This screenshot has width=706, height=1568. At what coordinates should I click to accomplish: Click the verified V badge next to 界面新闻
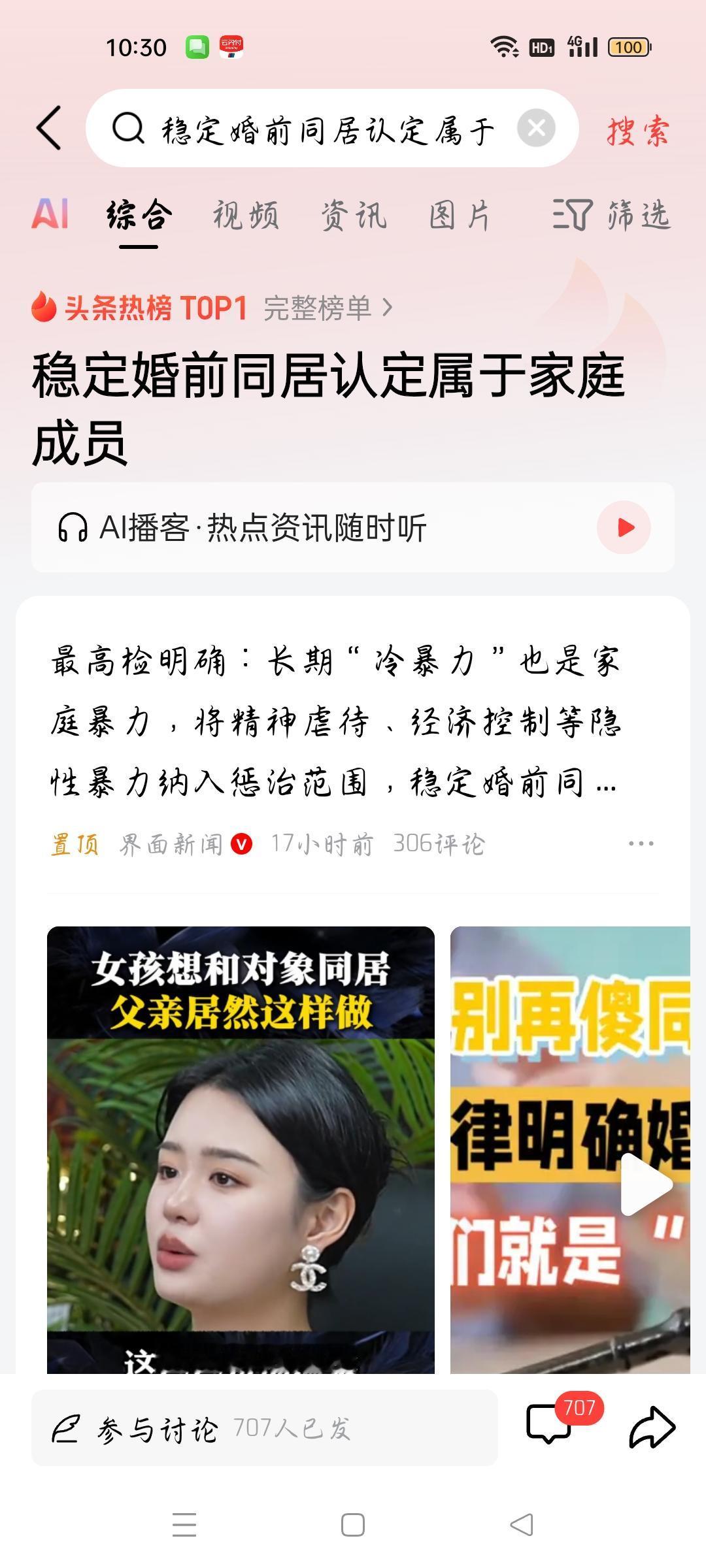241,843
